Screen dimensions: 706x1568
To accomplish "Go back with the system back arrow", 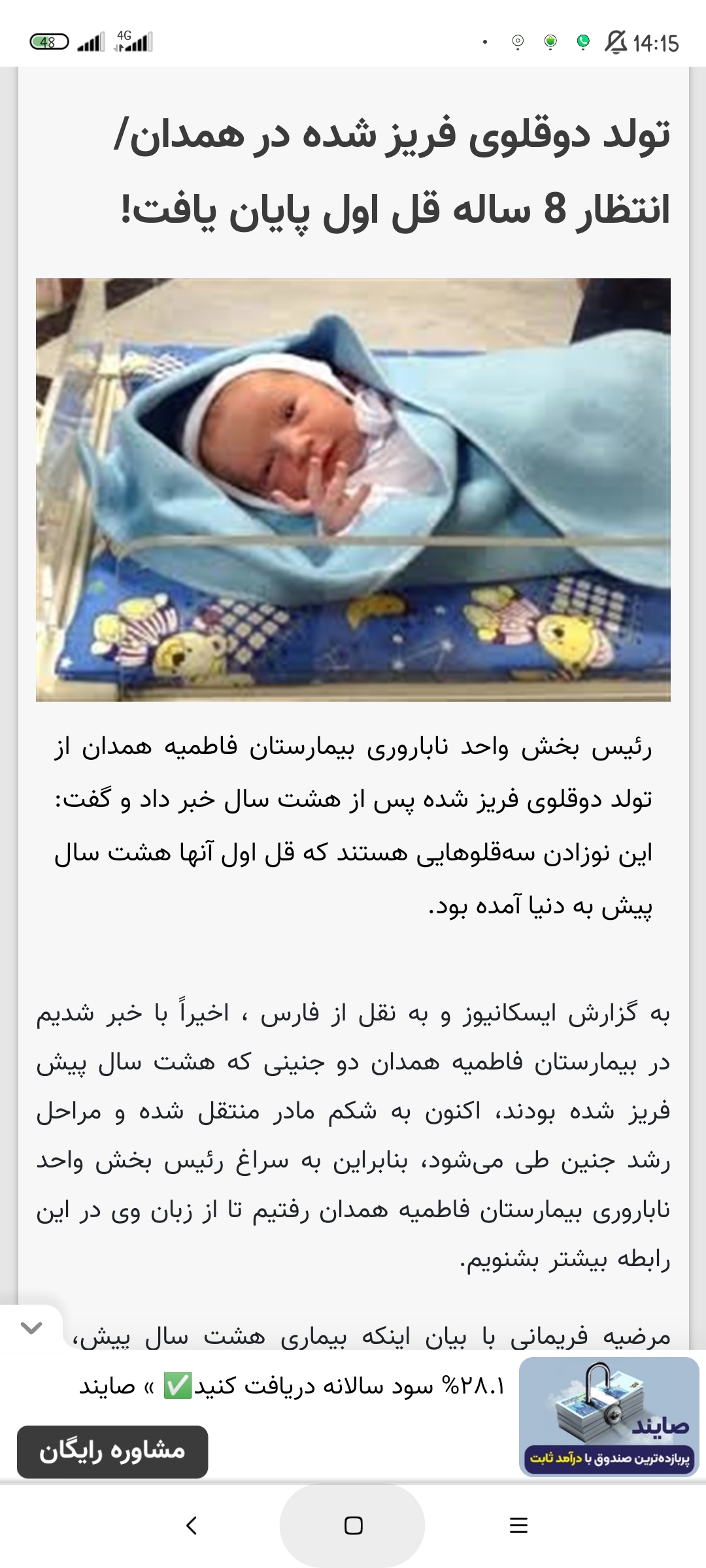I will pos(191,1525).
